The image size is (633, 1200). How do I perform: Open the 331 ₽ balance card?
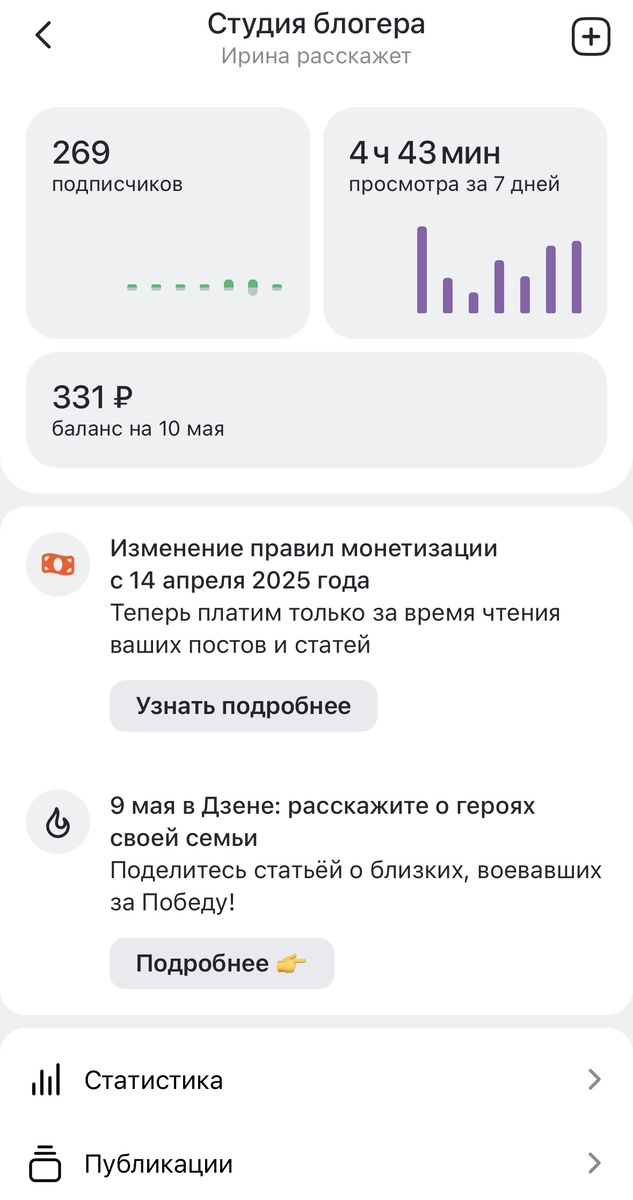pyautogui.click(x=316, y=410)
